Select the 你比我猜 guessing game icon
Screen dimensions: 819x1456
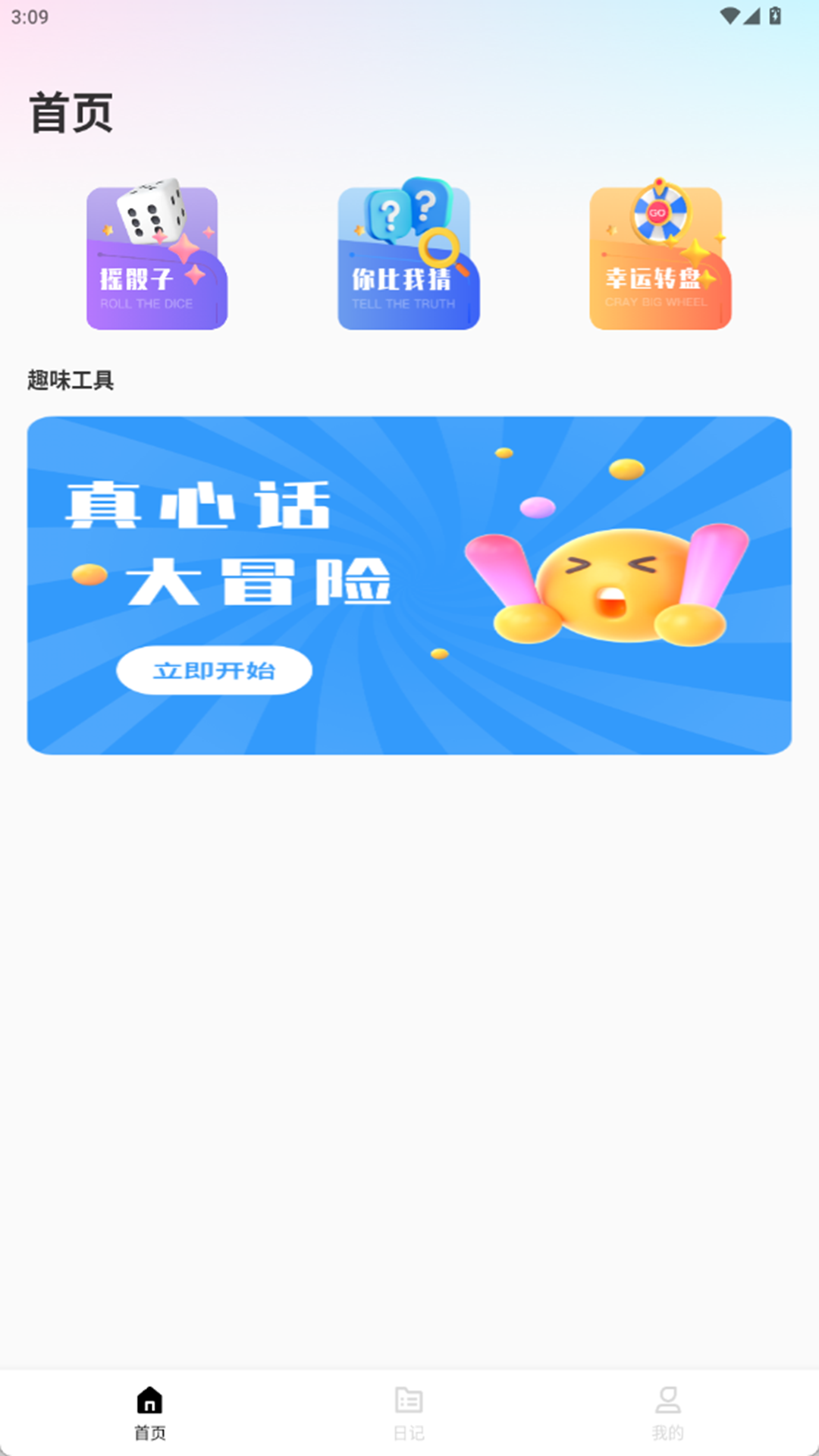[408, 258]
